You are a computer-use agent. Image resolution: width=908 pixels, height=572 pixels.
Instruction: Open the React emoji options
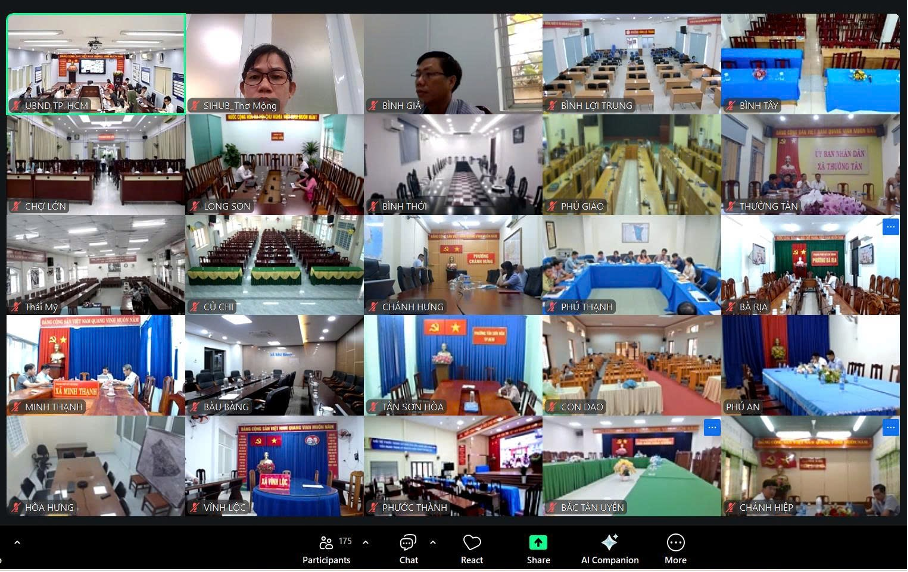(x=472, y=547)
